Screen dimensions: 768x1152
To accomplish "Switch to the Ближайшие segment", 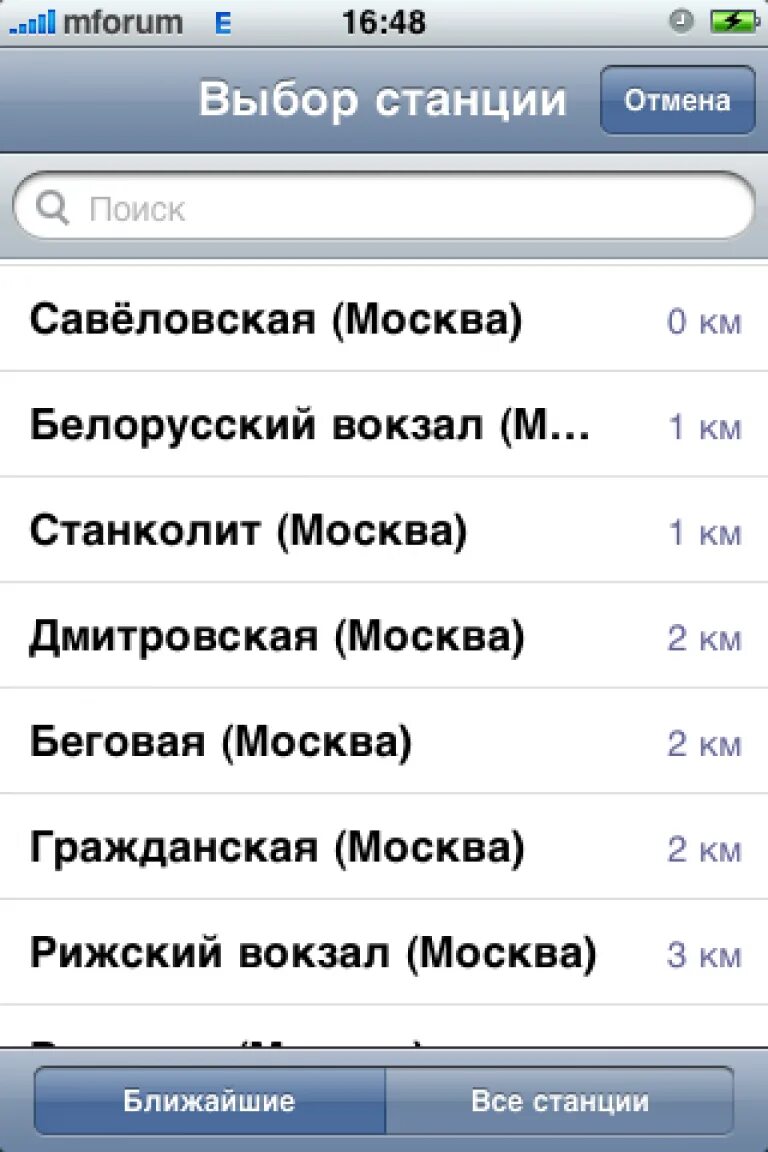I will coord(210,1101).
